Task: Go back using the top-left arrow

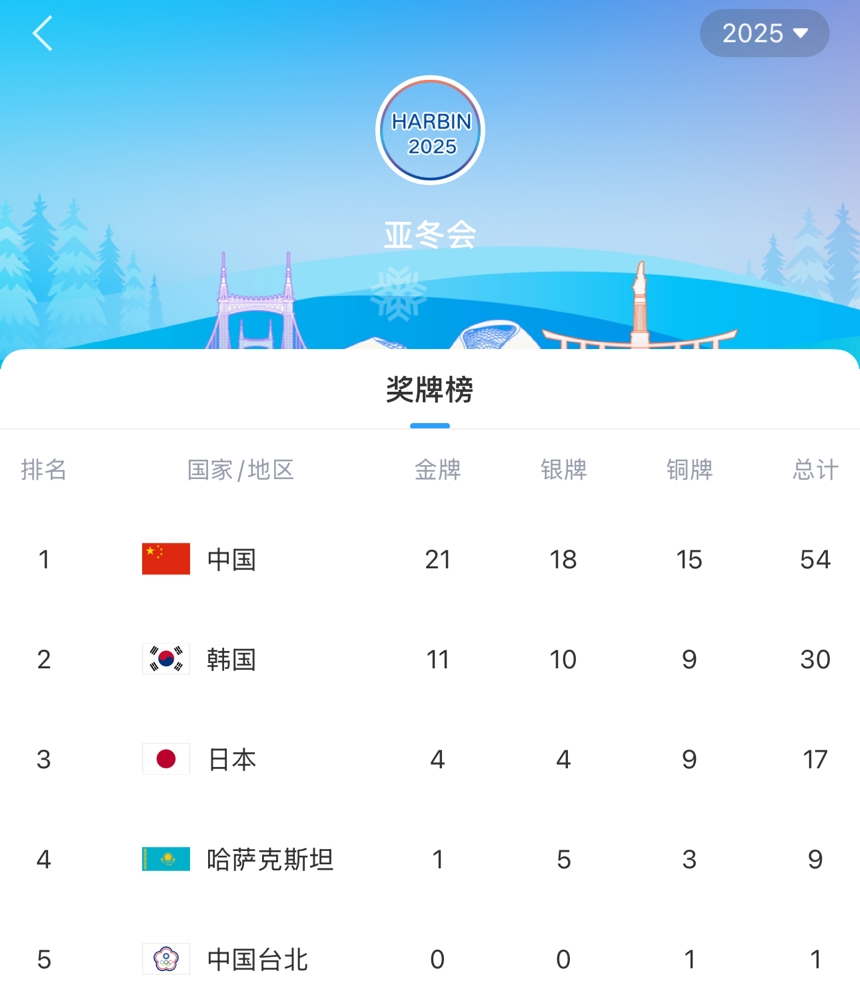Action: tap(42, 34)
